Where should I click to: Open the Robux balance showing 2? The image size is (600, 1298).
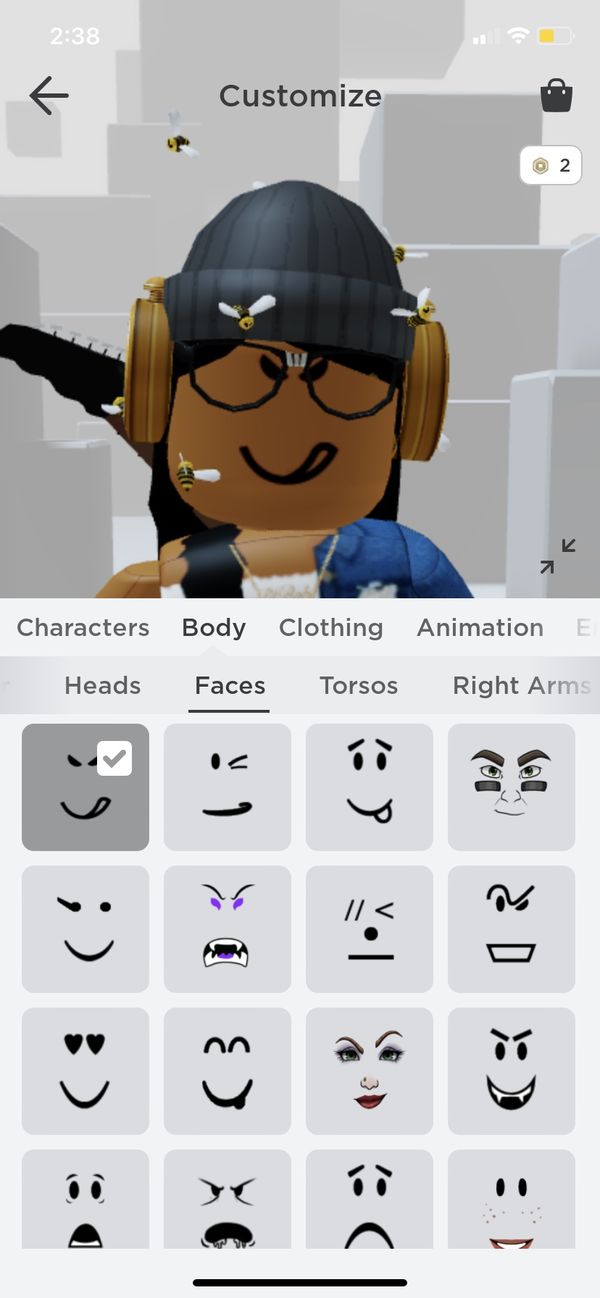tap(551, 166)
